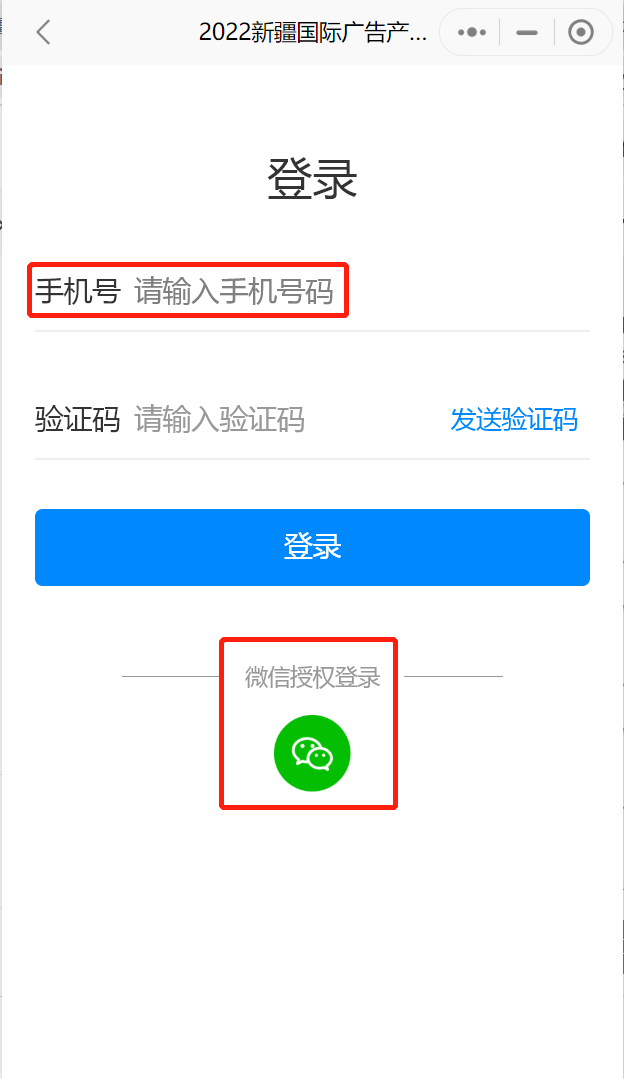
Task: Tap 发送验证码 to send the code
Action: point(514,419)
